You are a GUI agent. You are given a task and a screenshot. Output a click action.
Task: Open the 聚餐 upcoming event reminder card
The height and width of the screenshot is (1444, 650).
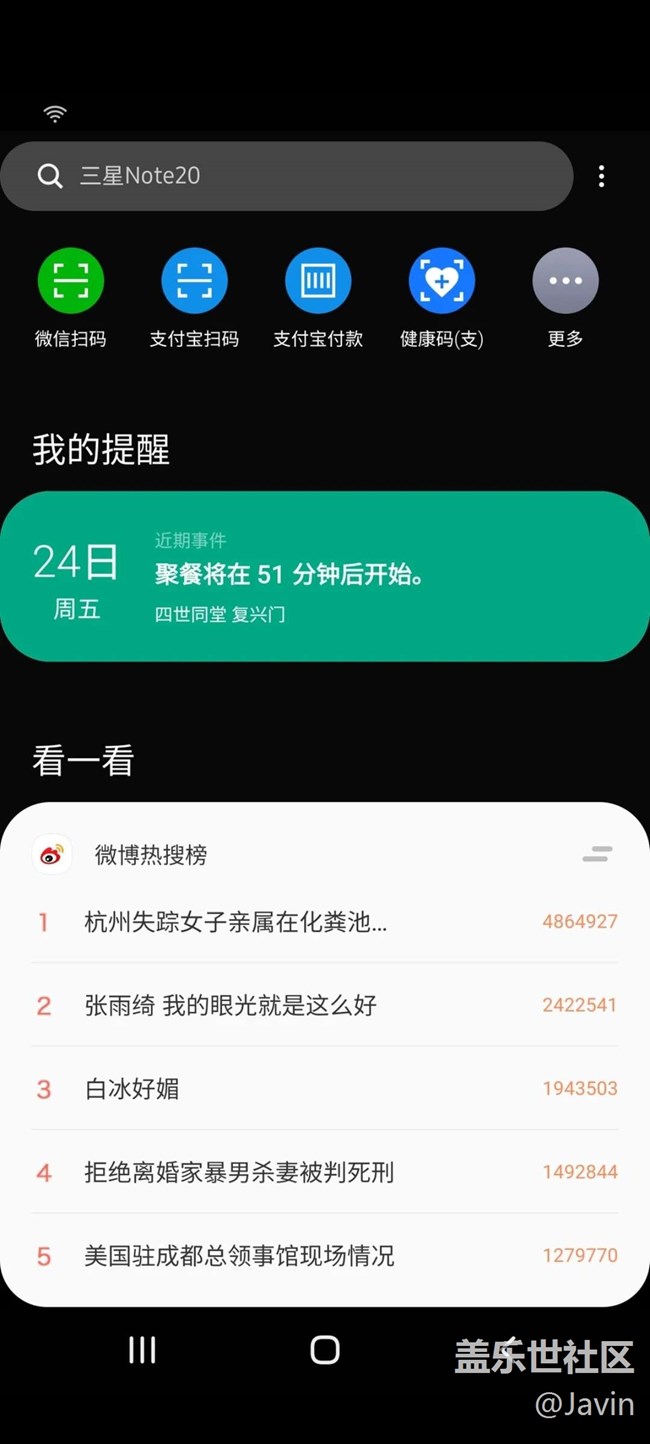point(325,576)
